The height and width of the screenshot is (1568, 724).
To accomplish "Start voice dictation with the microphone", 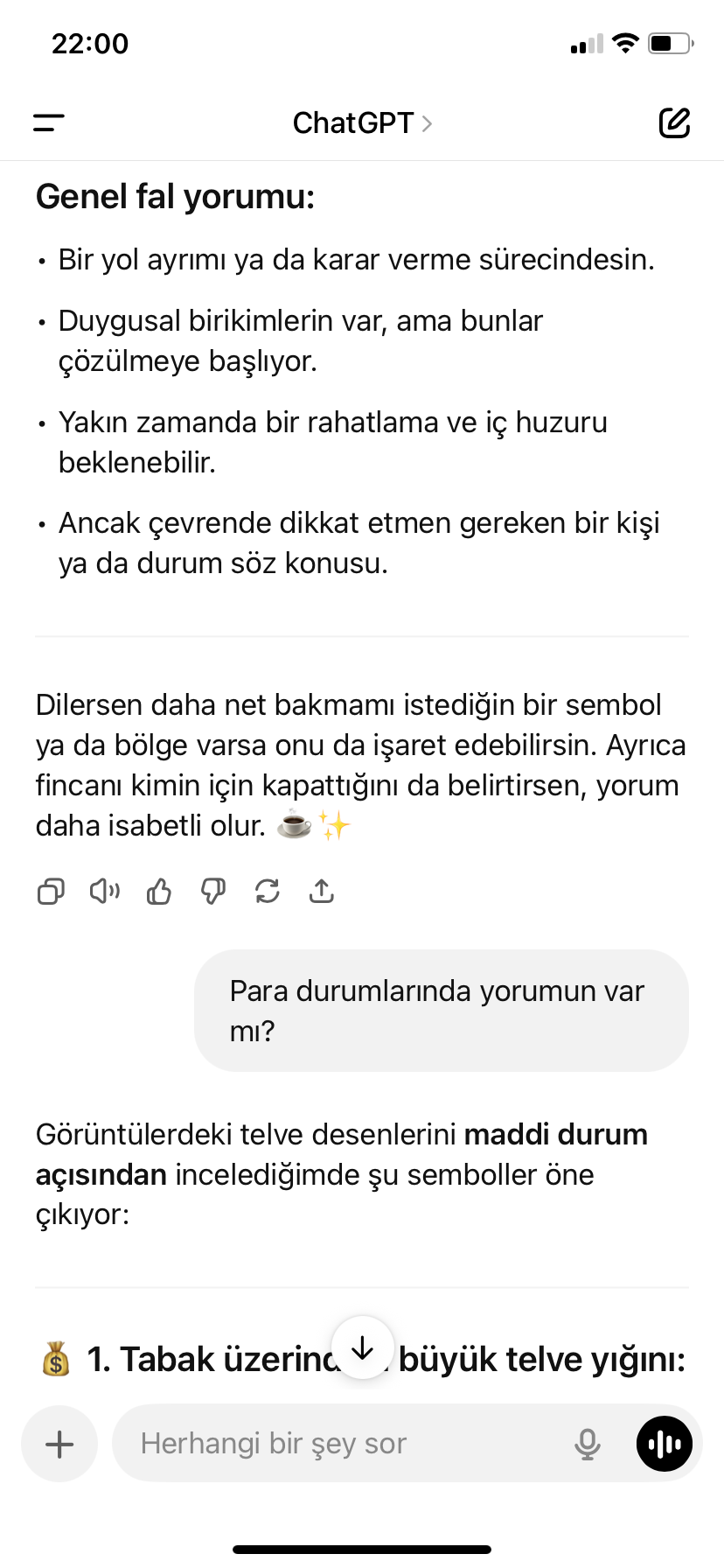I will pos(588,1444).
